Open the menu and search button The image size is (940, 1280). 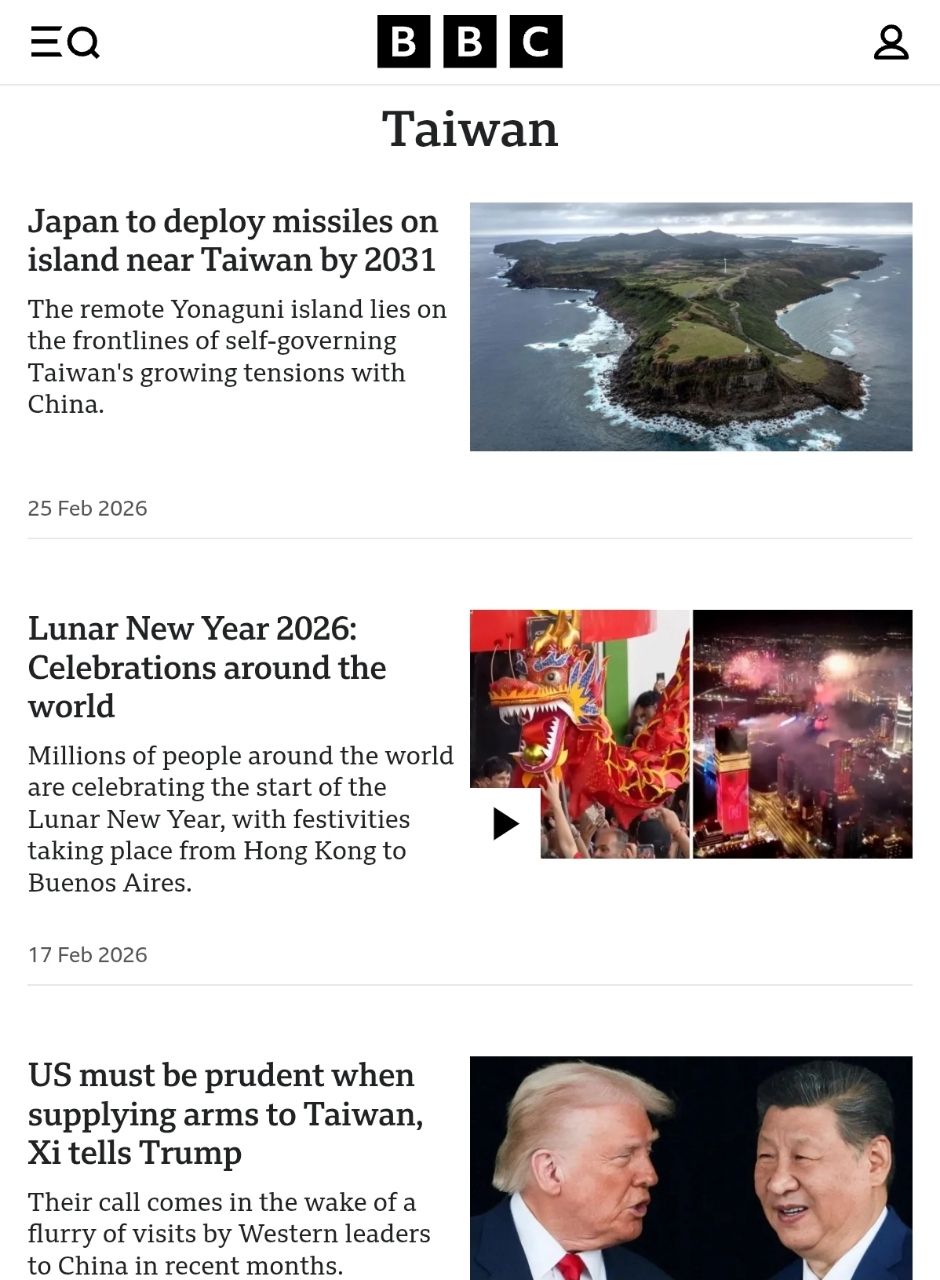[65, 42]
